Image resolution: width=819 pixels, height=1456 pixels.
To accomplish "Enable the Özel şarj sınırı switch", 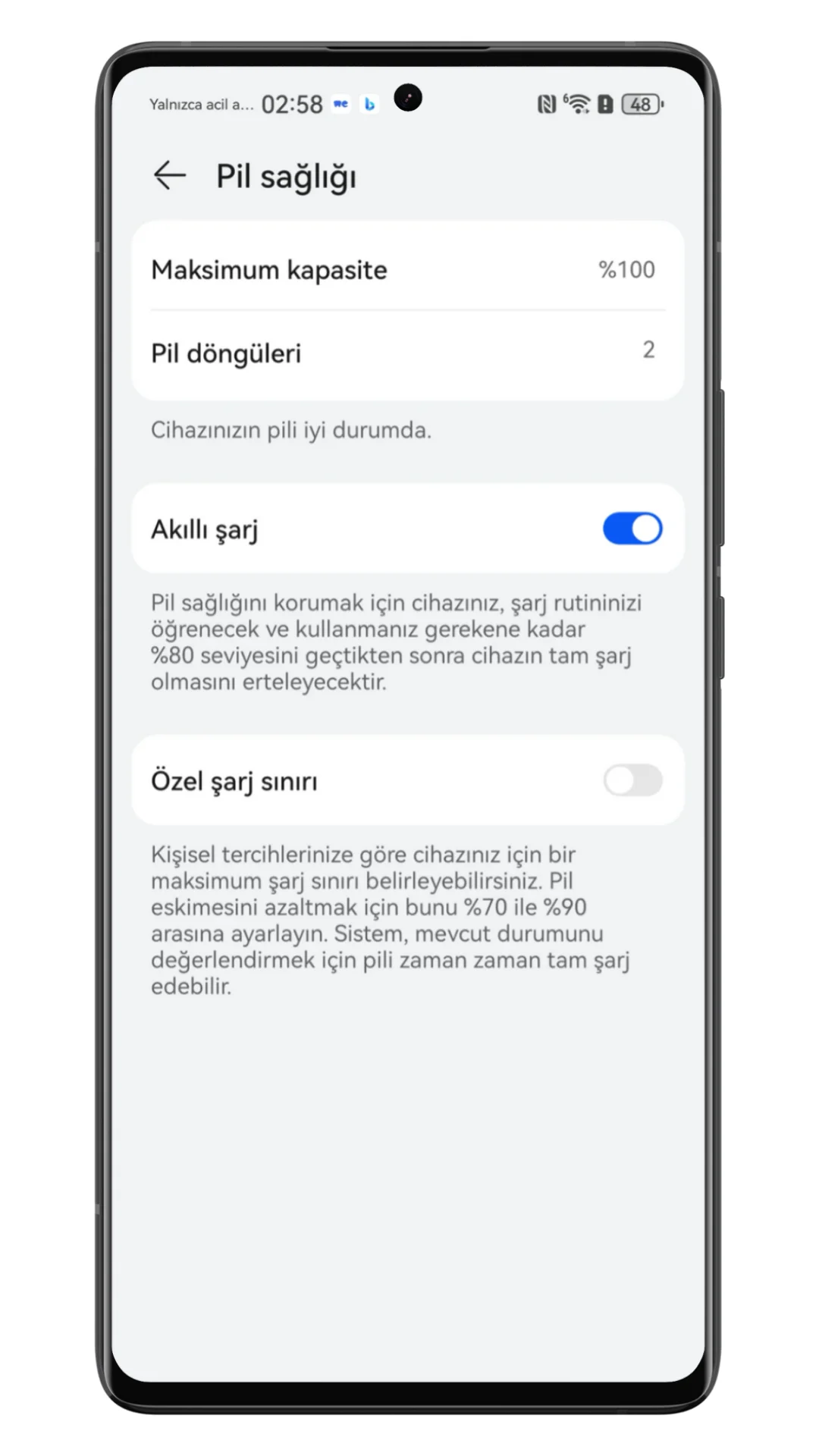I will click(x=632, y=780).
